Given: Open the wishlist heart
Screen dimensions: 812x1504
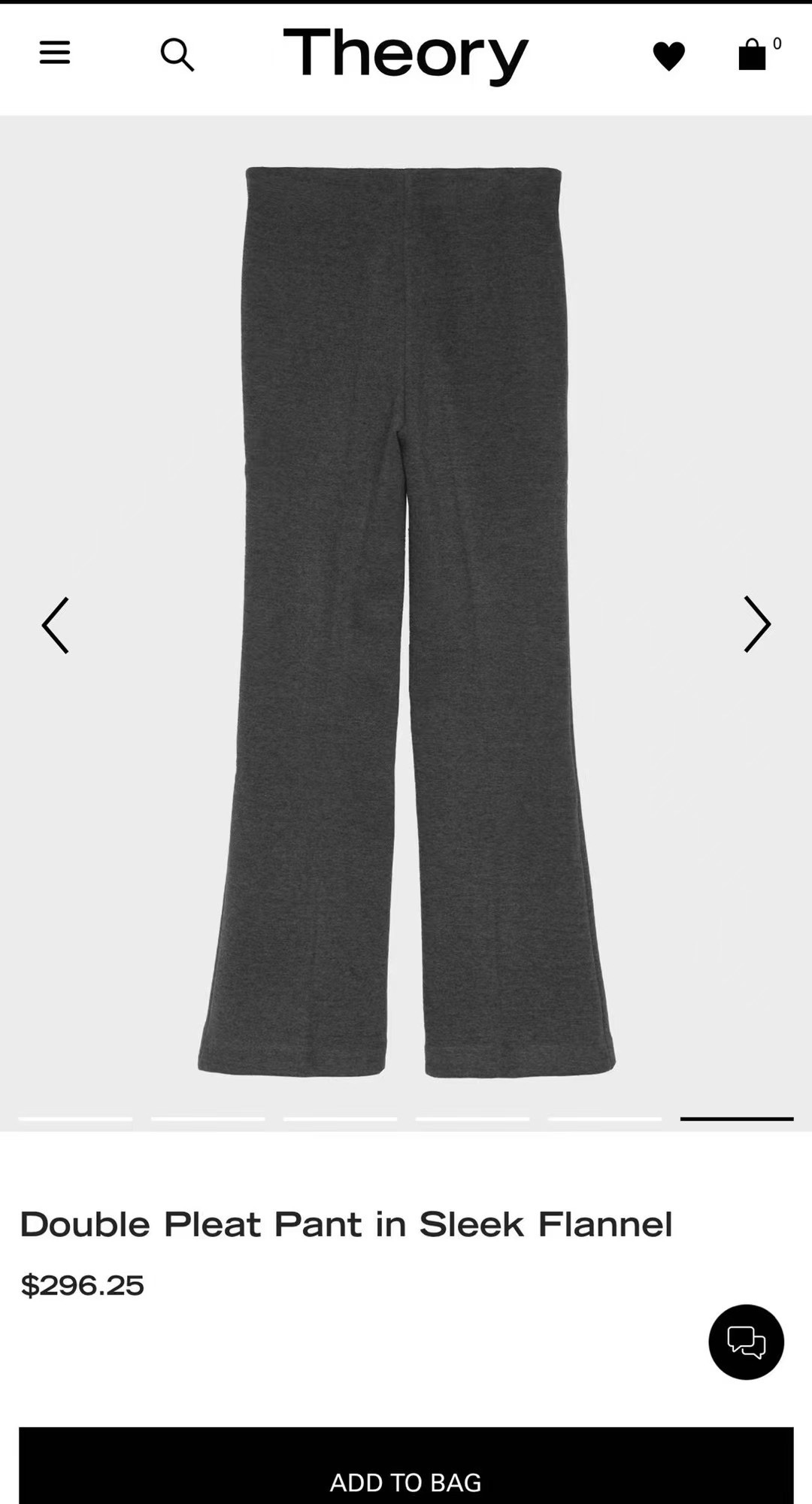Looking at the screenshot, I should click(668, 56).
